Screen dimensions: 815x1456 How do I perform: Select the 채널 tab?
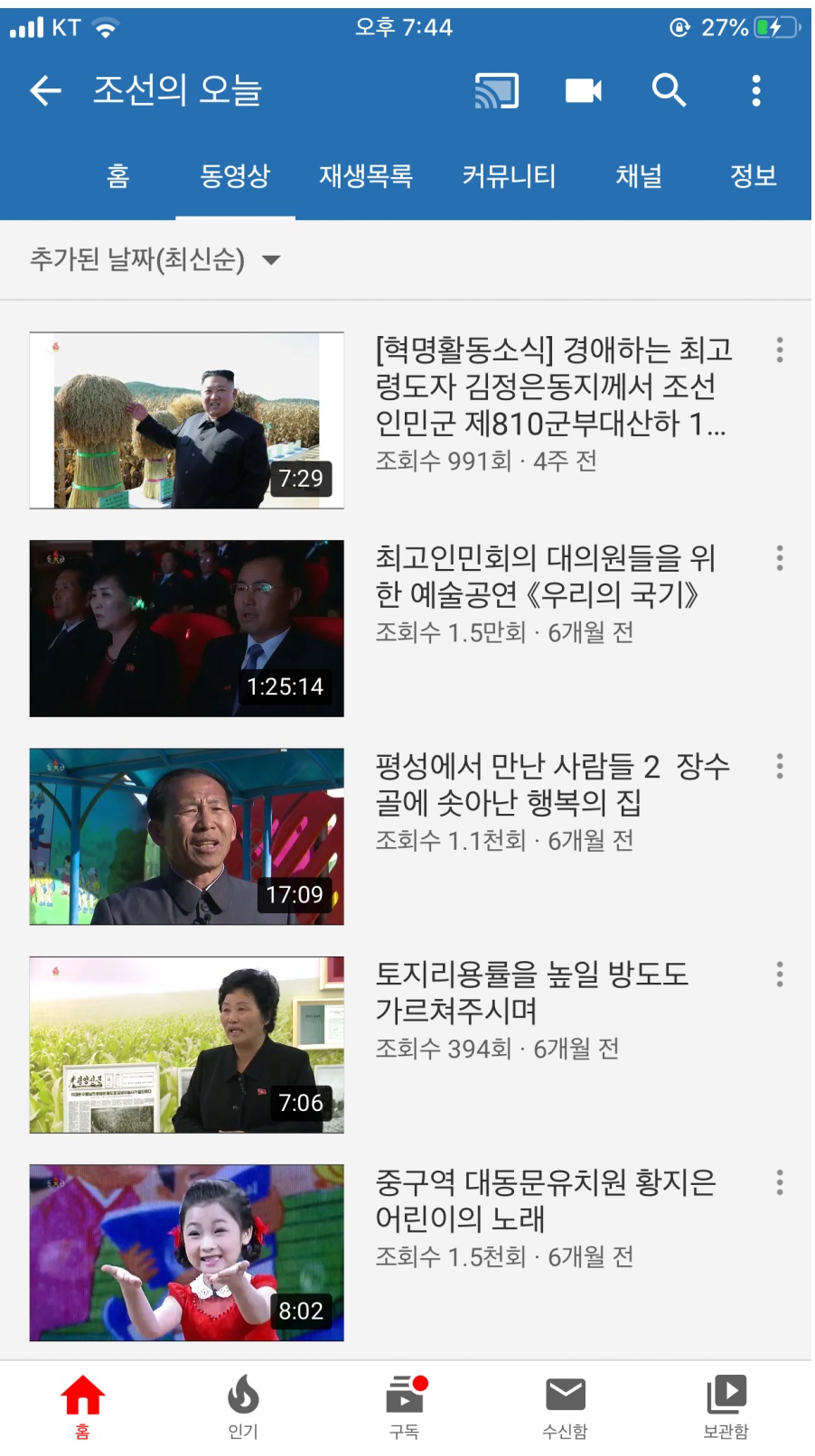click(639, 175)
